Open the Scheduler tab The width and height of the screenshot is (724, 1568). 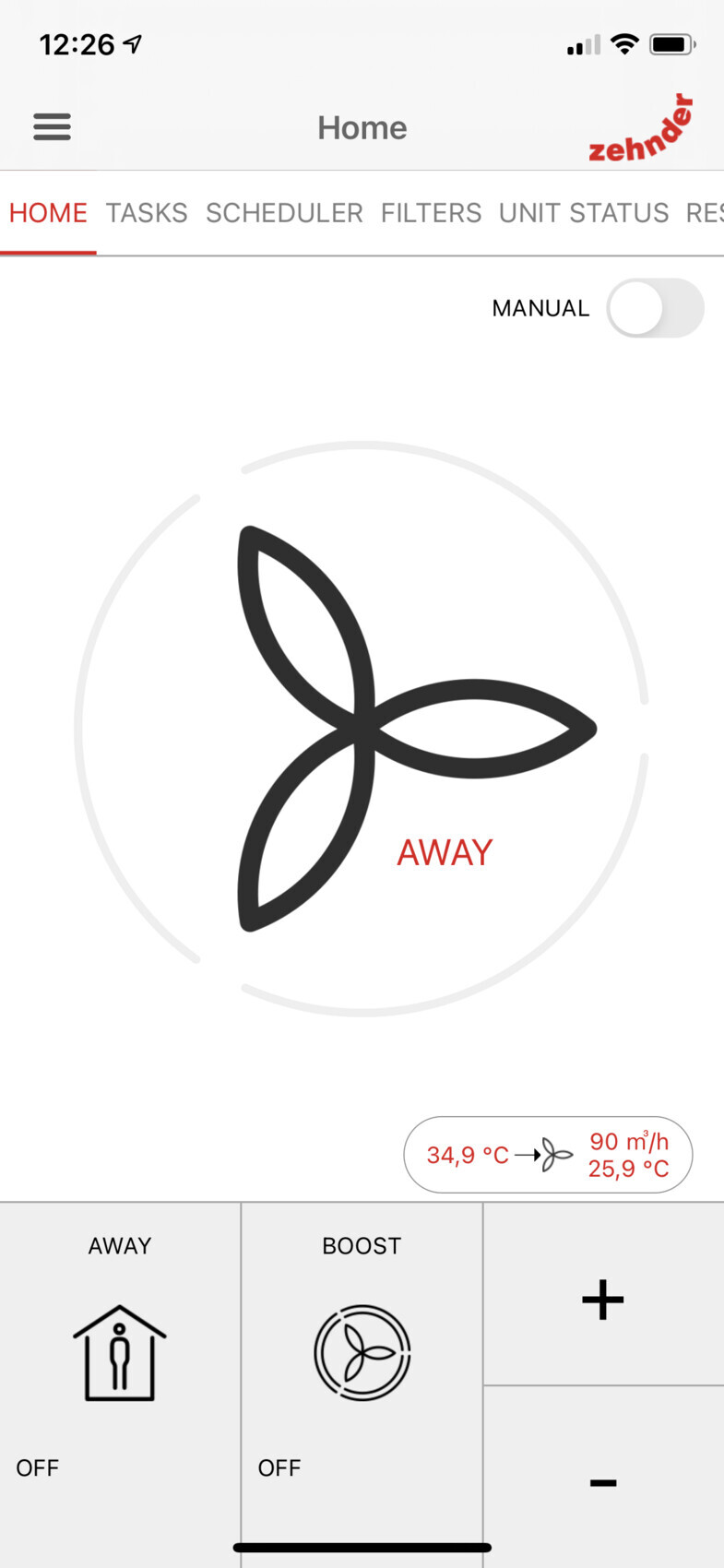pyautogui.click(x=284, y=213)
